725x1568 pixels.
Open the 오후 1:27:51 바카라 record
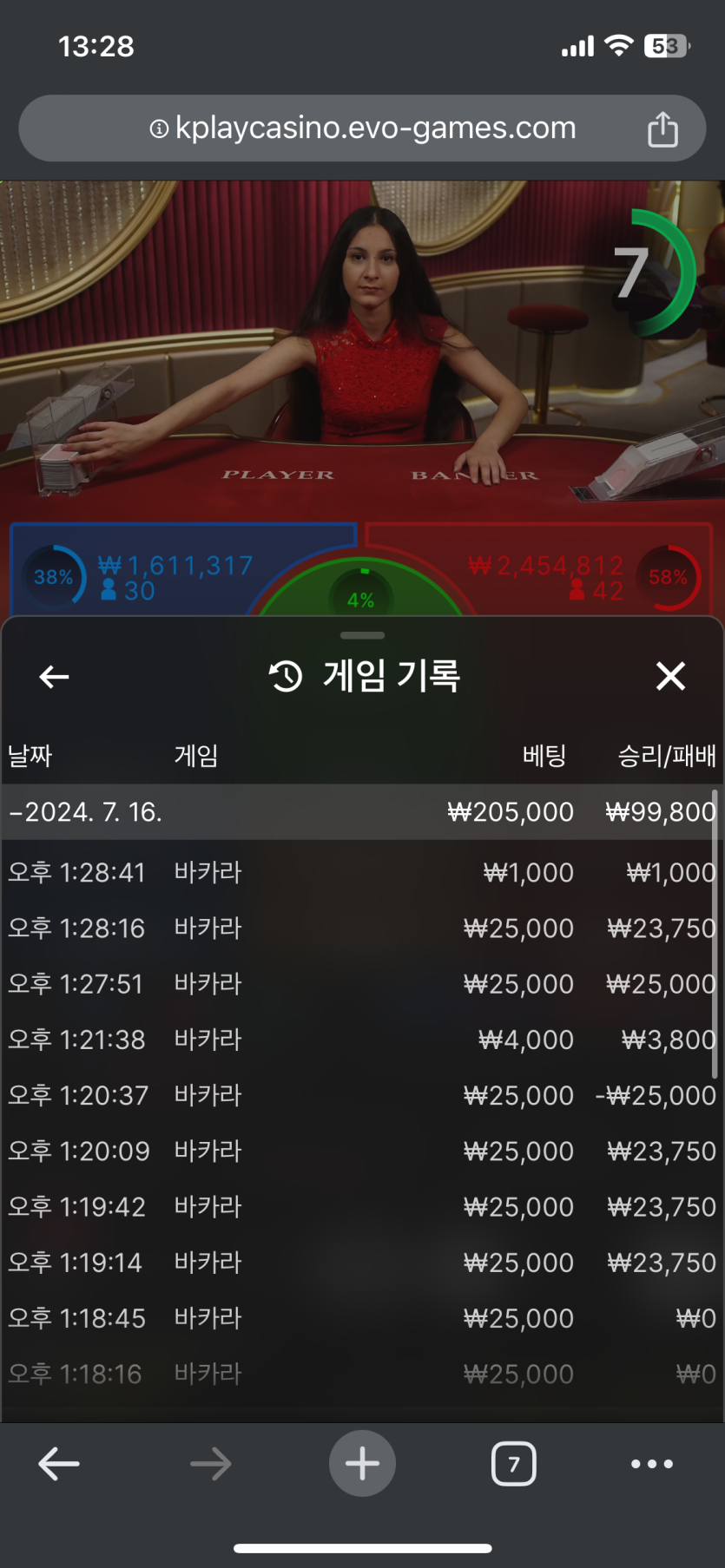[x=360, y=984]
